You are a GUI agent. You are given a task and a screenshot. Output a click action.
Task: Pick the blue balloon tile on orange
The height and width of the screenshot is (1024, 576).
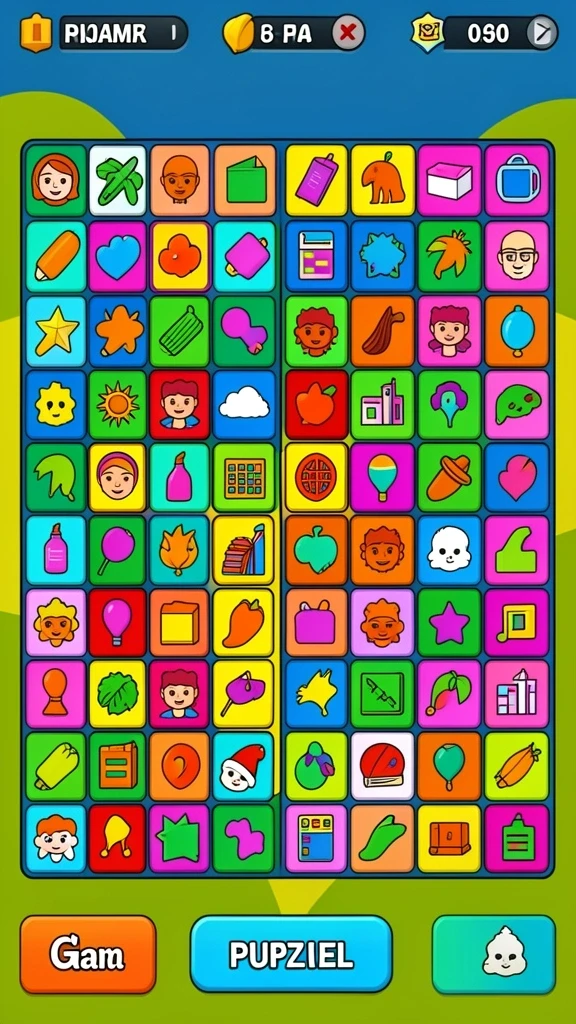517,331
